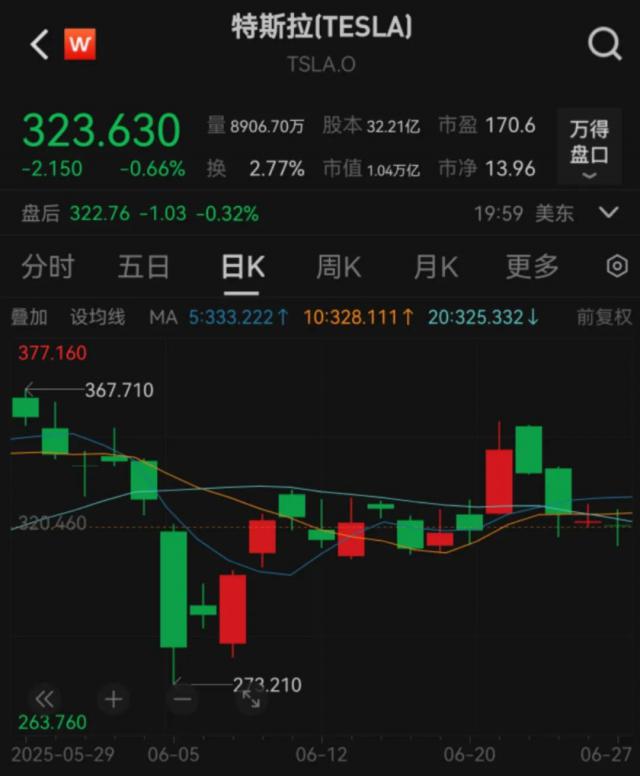Go back using the top-left arrow
The height and width of the screenshot is (776, 640).
click(40, 44)
